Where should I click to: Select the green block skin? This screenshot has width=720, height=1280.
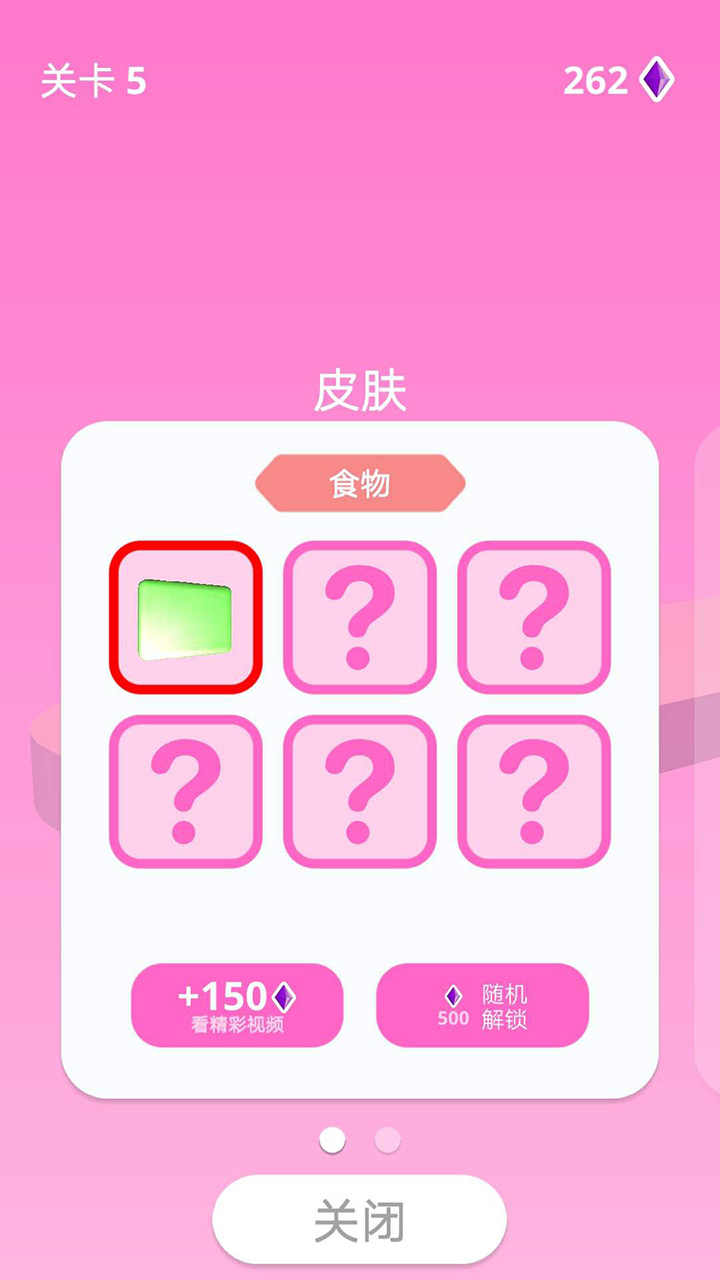click(185, 617)
